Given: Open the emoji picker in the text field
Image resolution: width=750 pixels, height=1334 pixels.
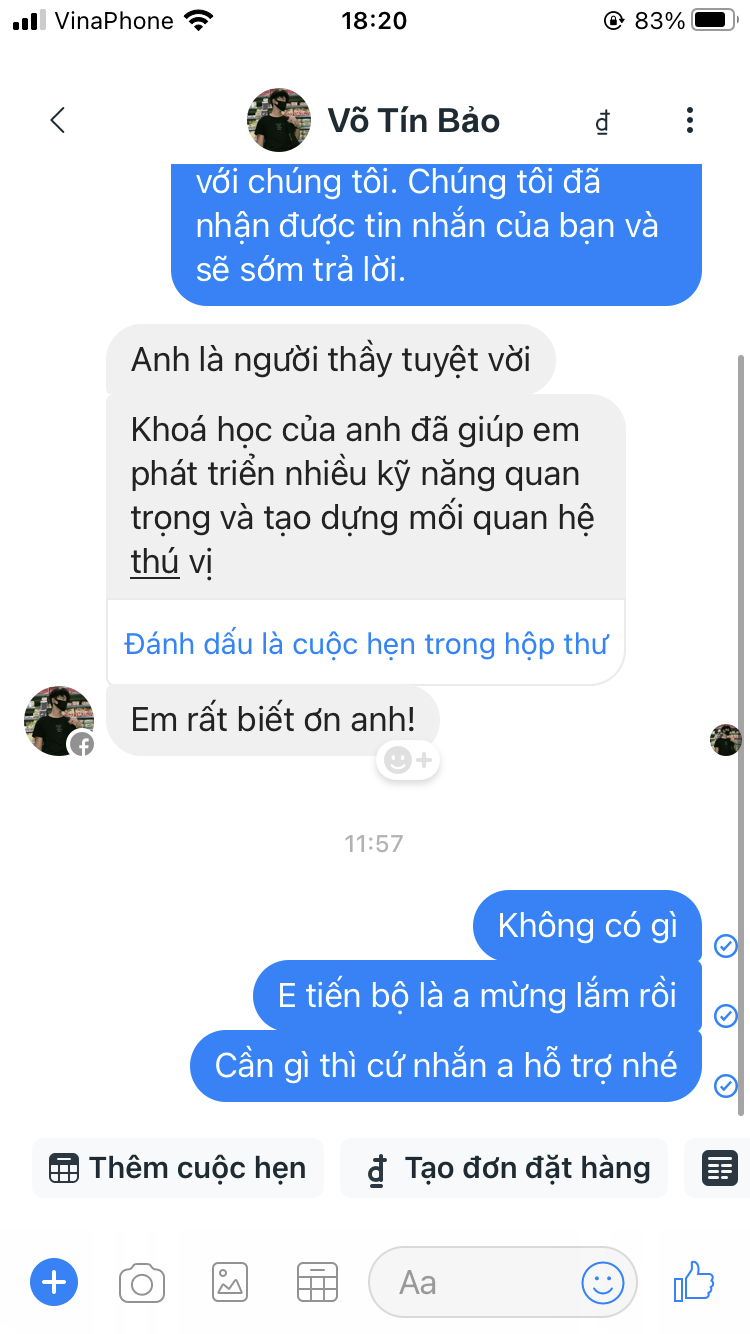Looking at the screenshot, I should click(603, 1282).
